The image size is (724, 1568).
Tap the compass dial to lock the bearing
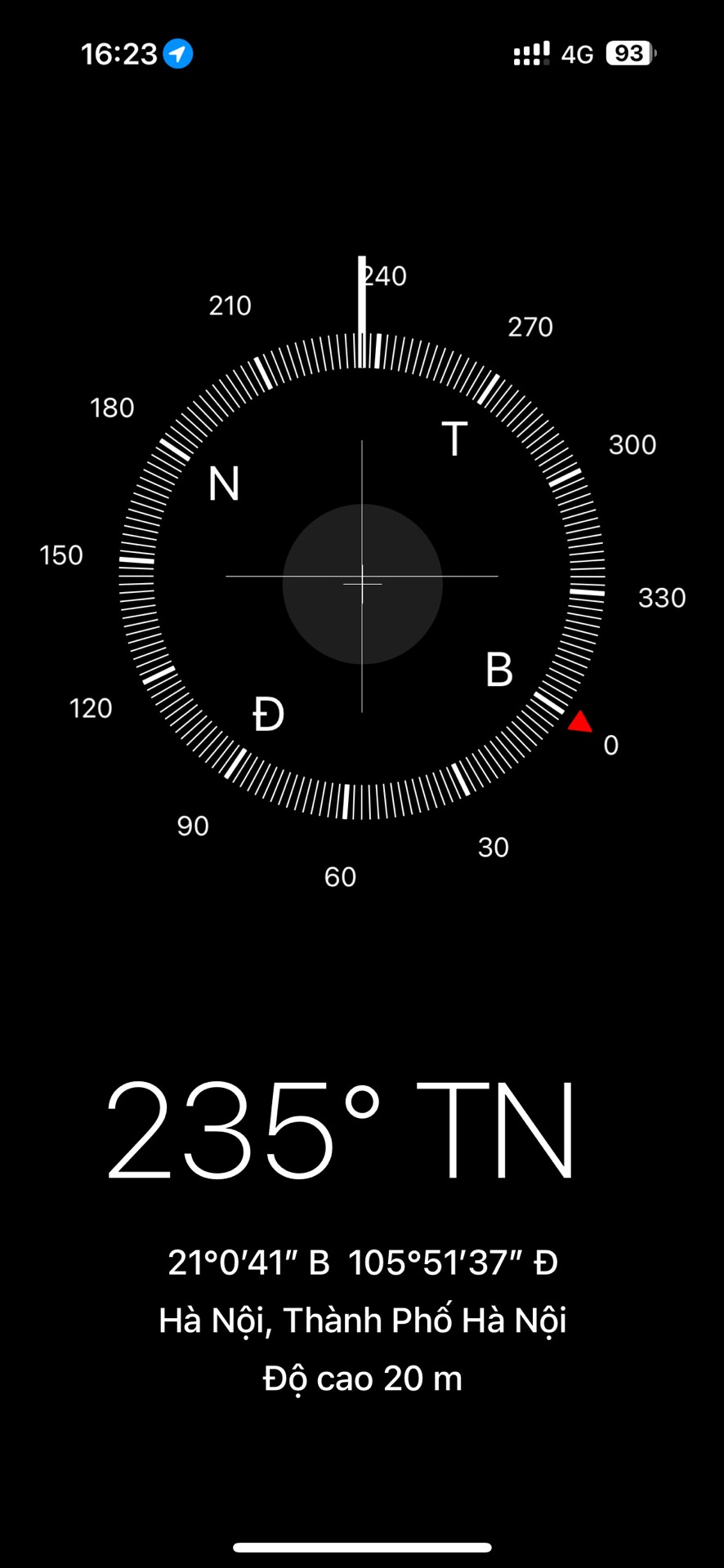(x=362, y=577)
